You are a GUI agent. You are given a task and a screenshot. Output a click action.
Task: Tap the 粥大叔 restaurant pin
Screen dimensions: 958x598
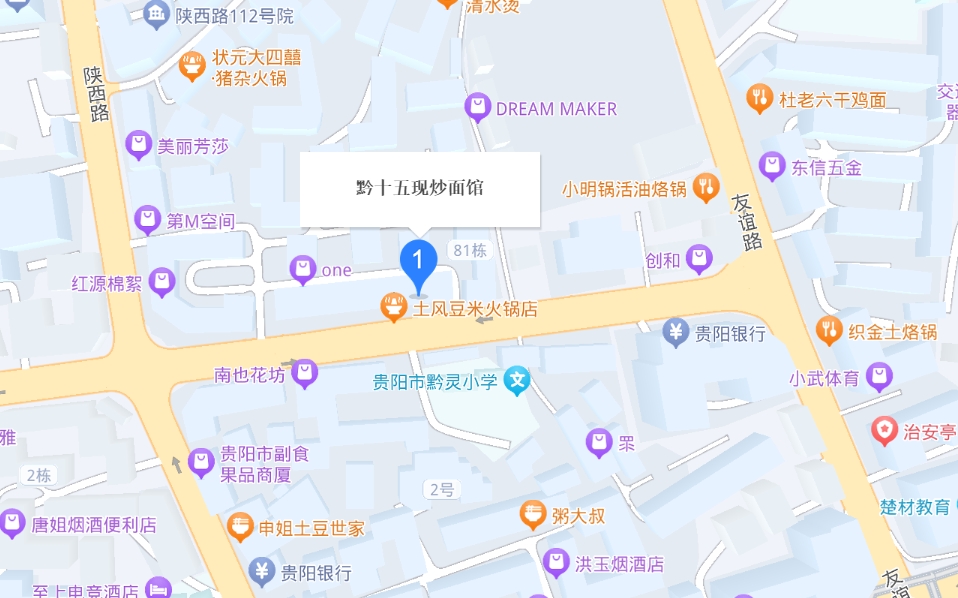pos(533,516)
